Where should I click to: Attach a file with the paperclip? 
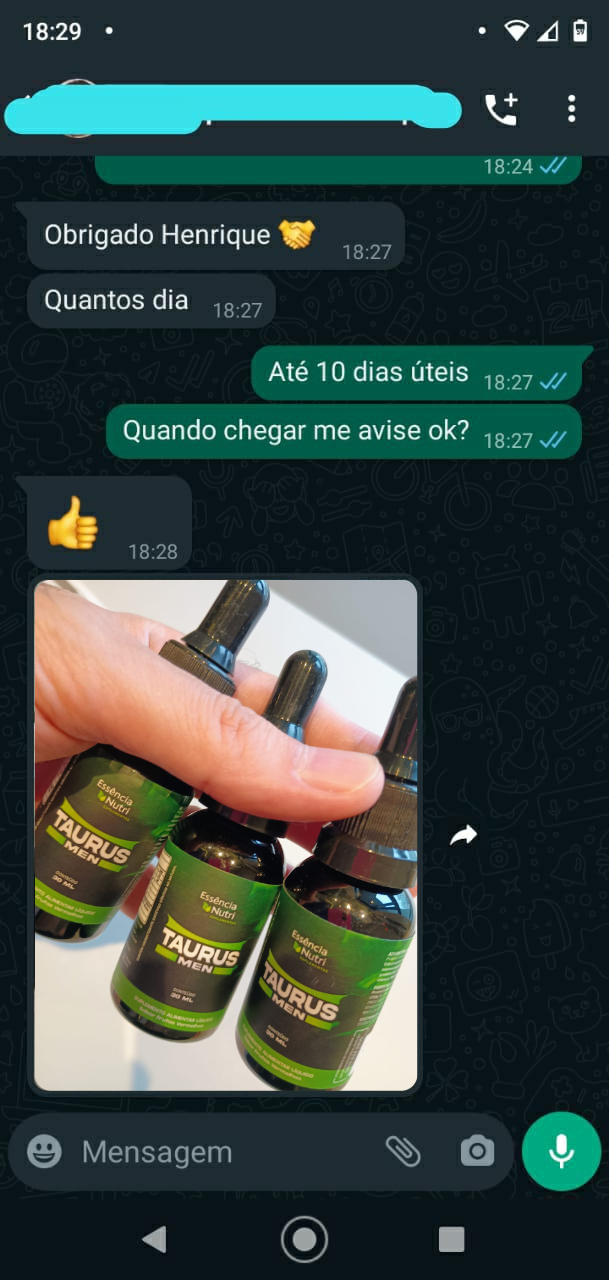click(x=403, y=1151)
